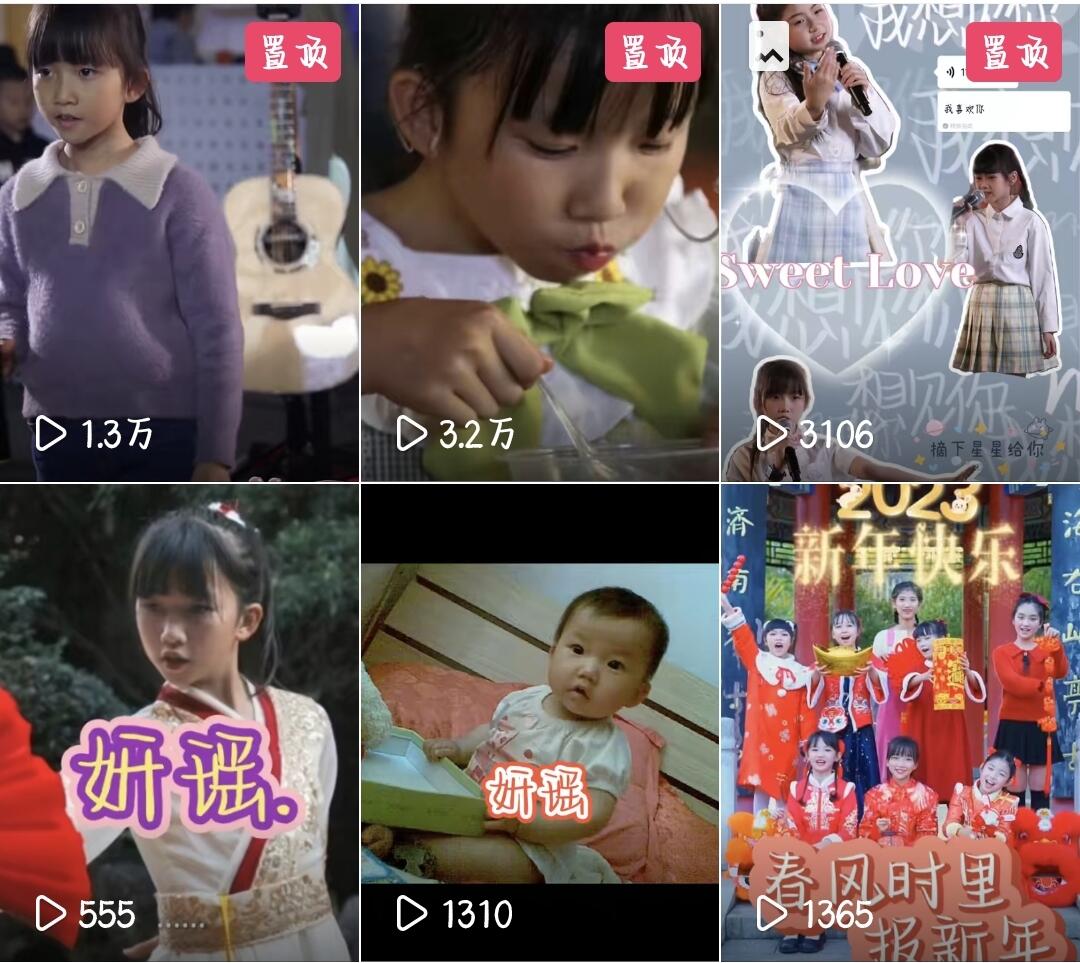Watch the 妍谣 video with 555 plays
The width and height of the screenshot is (1080, 963).
[x=178, y=722]
